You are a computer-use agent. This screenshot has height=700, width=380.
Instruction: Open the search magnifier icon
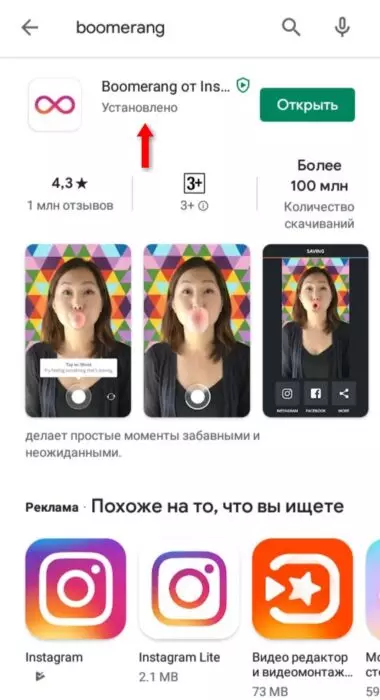pos(291,28)
